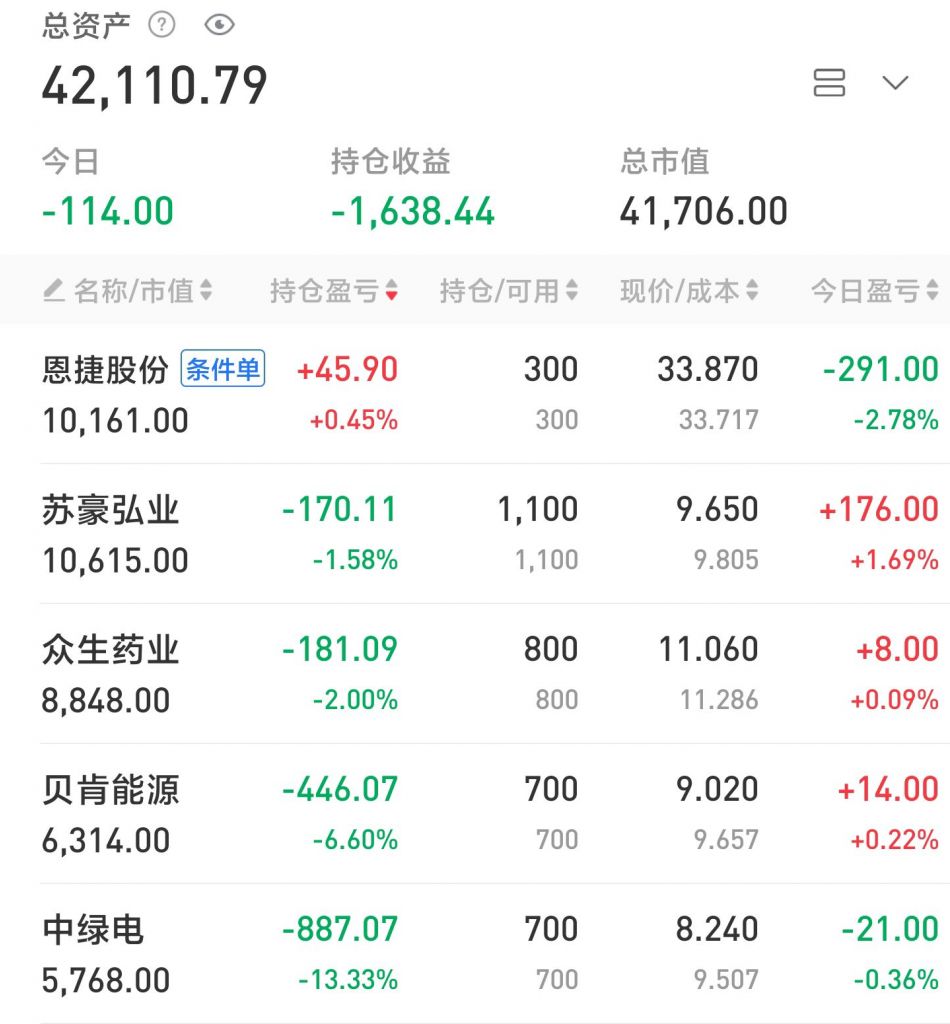Click the 总市值 amount 41,706.00
Image resolution: width=950 pixels, height=1024 pixels.
[x=703, y=211]
